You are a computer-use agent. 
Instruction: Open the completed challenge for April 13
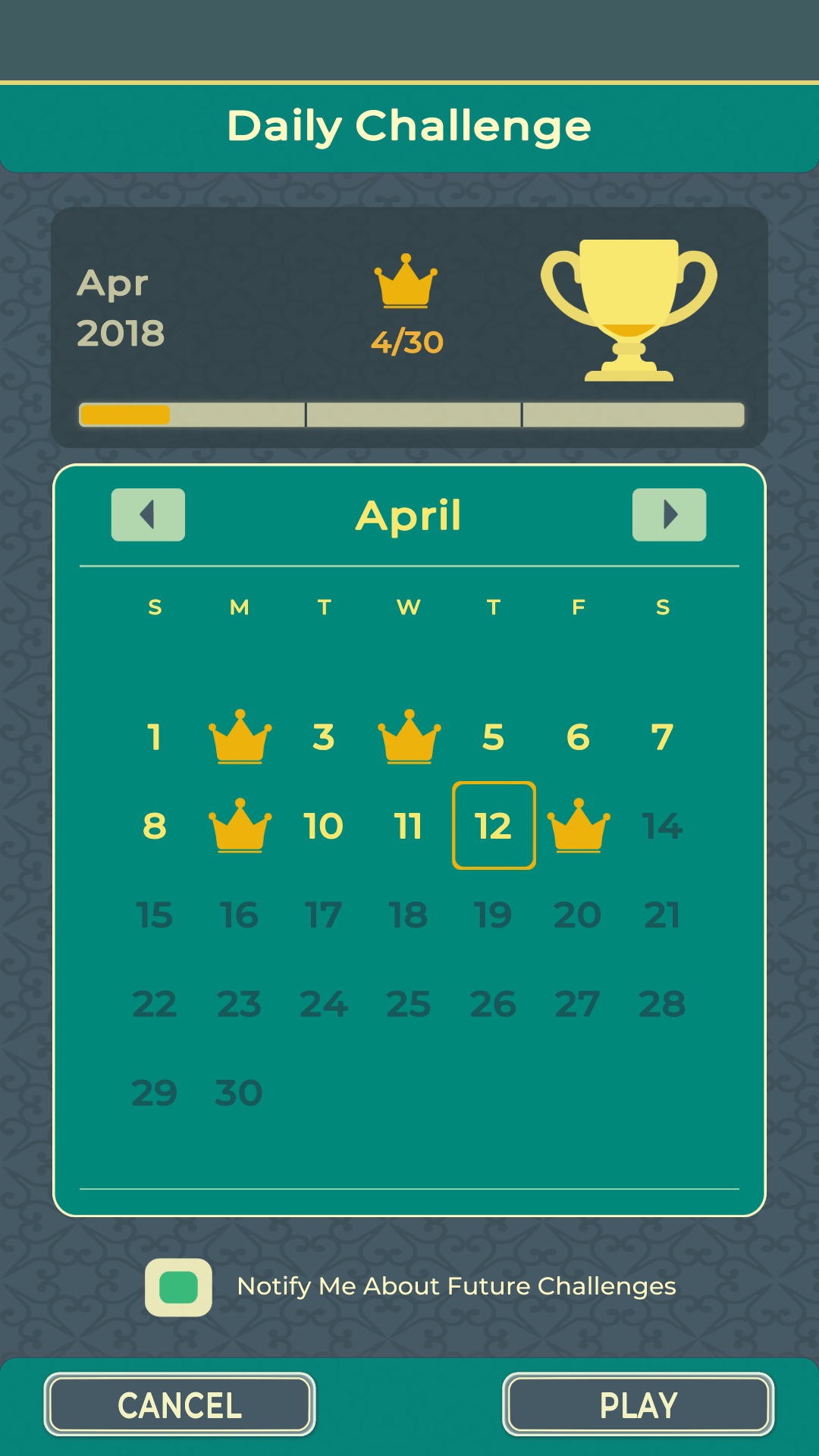tap(579, 826)
